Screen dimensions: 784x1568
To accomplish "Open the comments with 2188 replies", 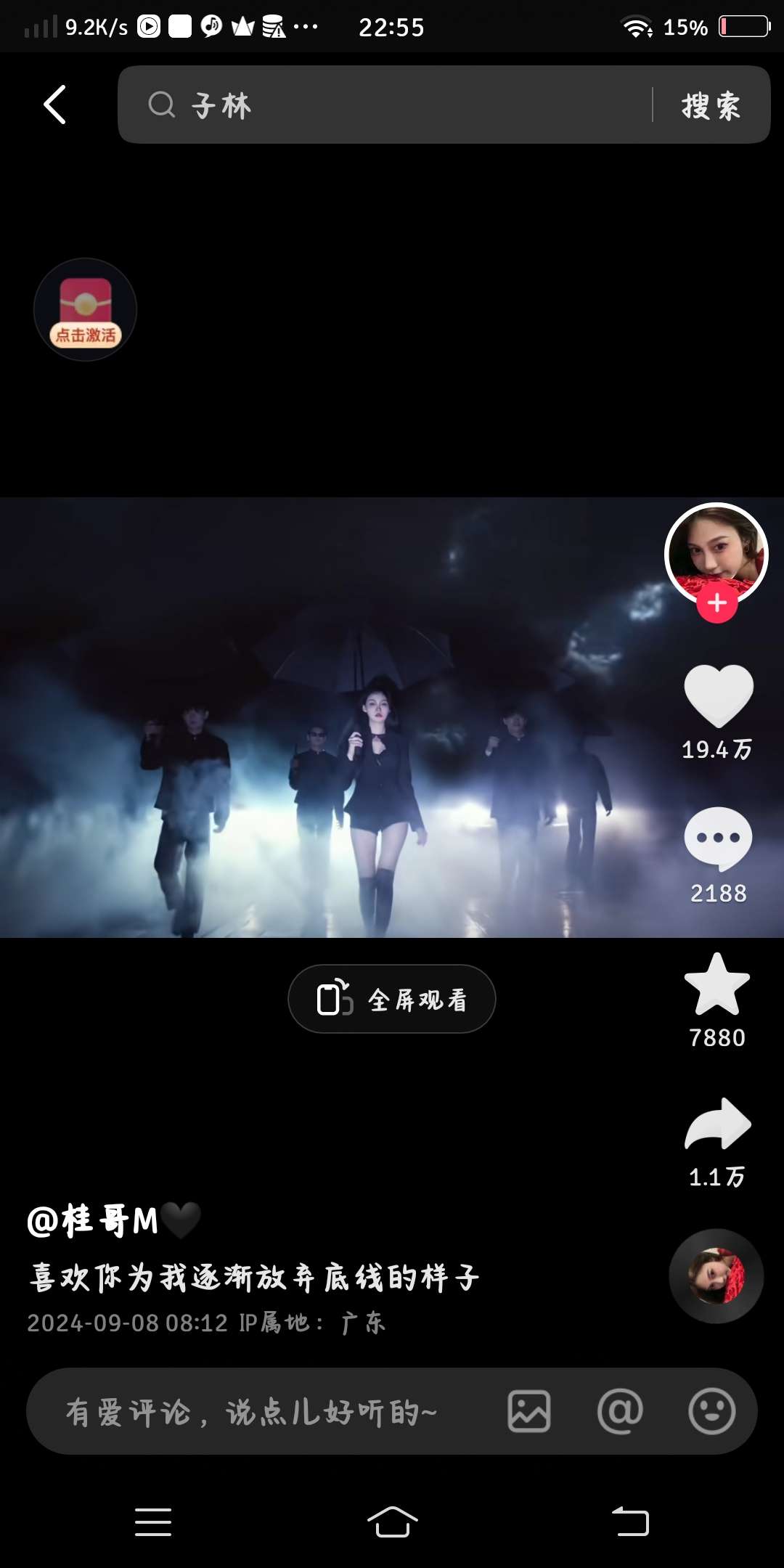I will coord(718,839).
